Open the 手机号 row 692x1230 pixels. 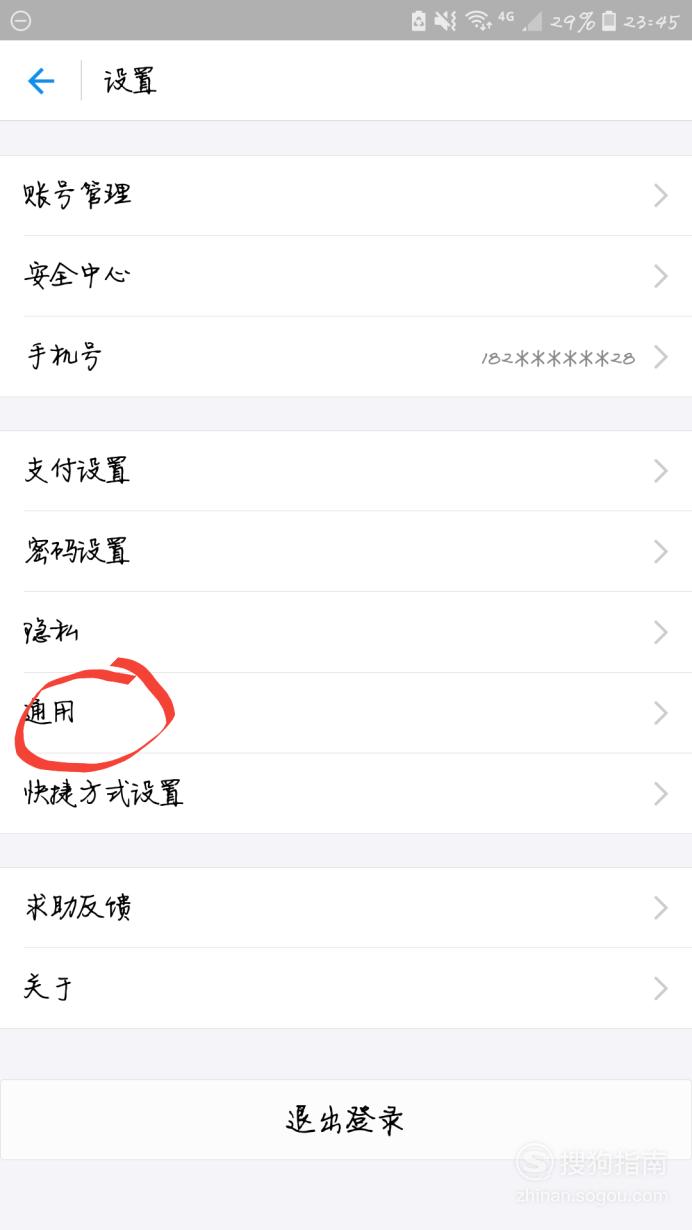click(x=346, y=357)
